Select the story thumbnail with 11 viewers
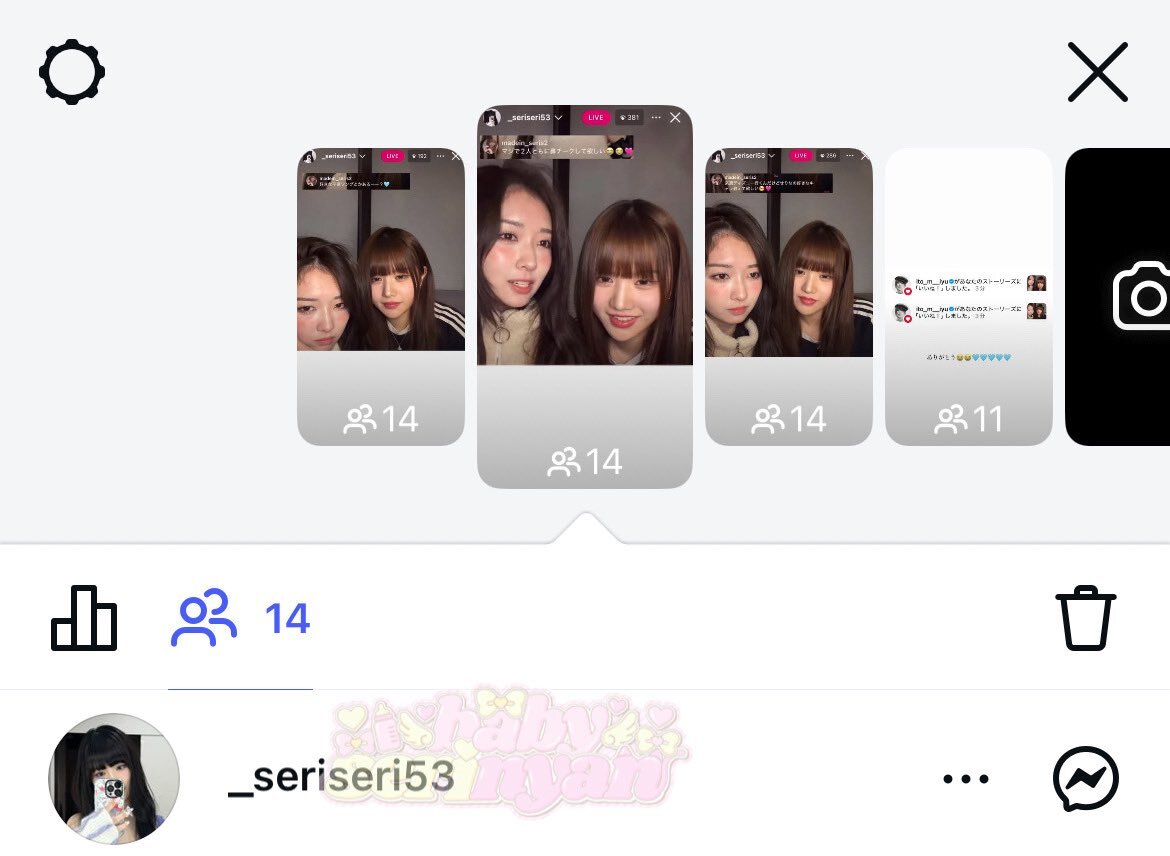1170x856 pixels. pos(969,296)
